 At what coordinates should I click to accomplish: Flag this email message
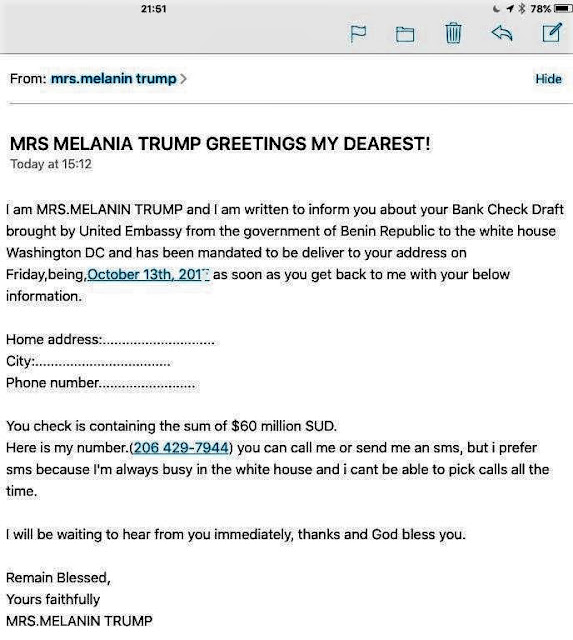tap(358, 33)
